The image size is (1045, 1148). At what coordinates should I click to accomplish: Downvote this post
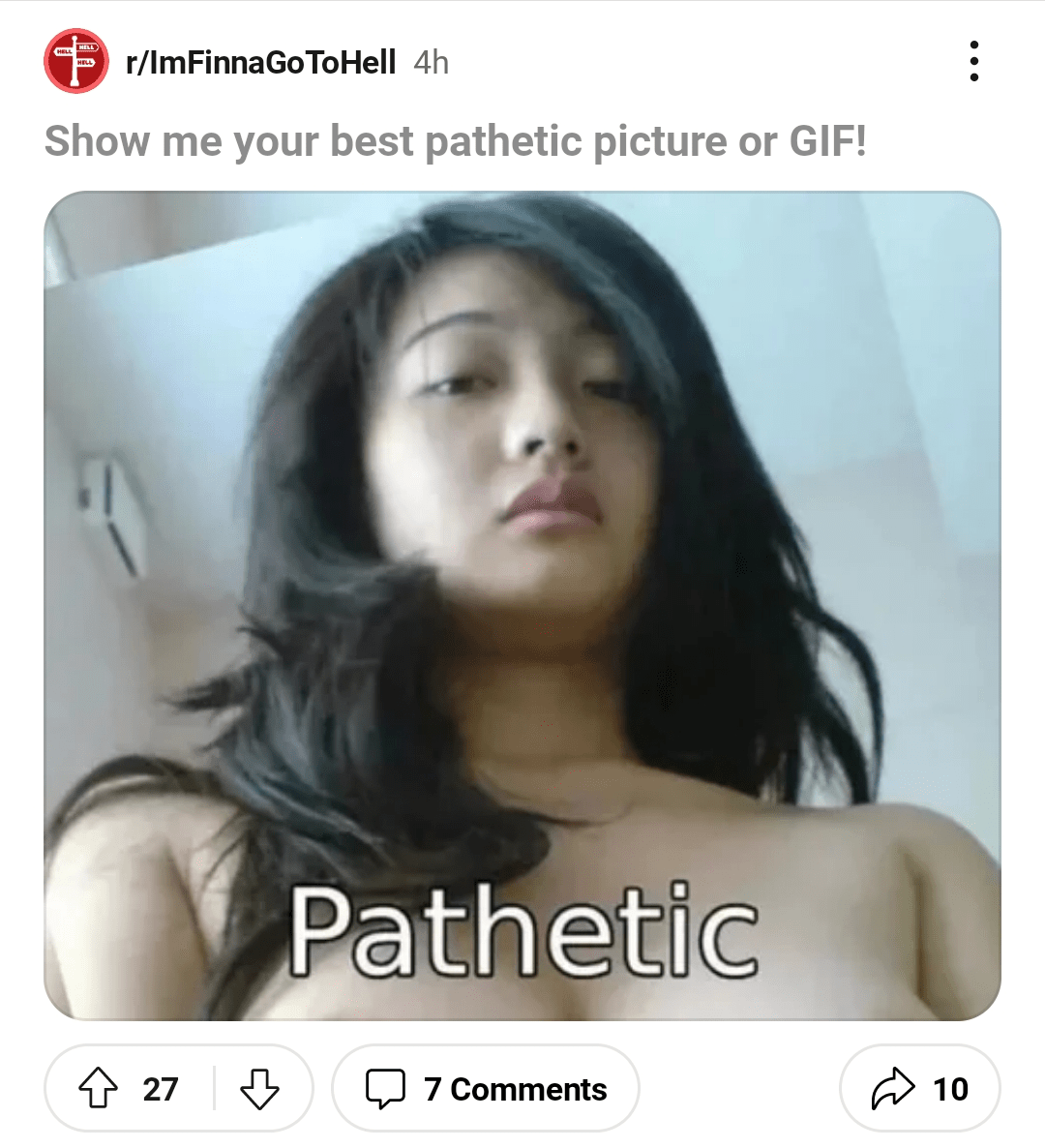tap(259, 1088)
